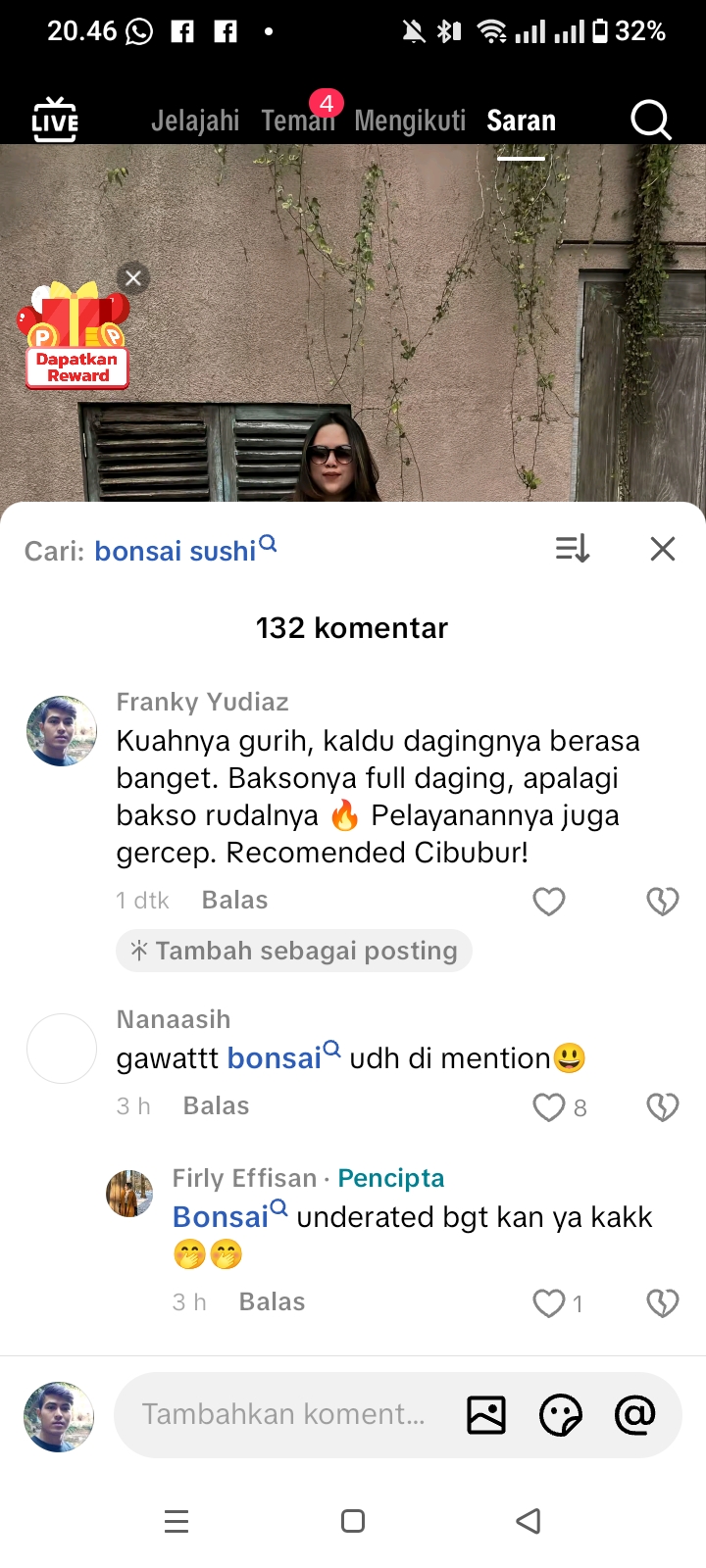This screenshot has height=1568, width=706.
Task: Attach an image to the comment
Action: 486,1415
